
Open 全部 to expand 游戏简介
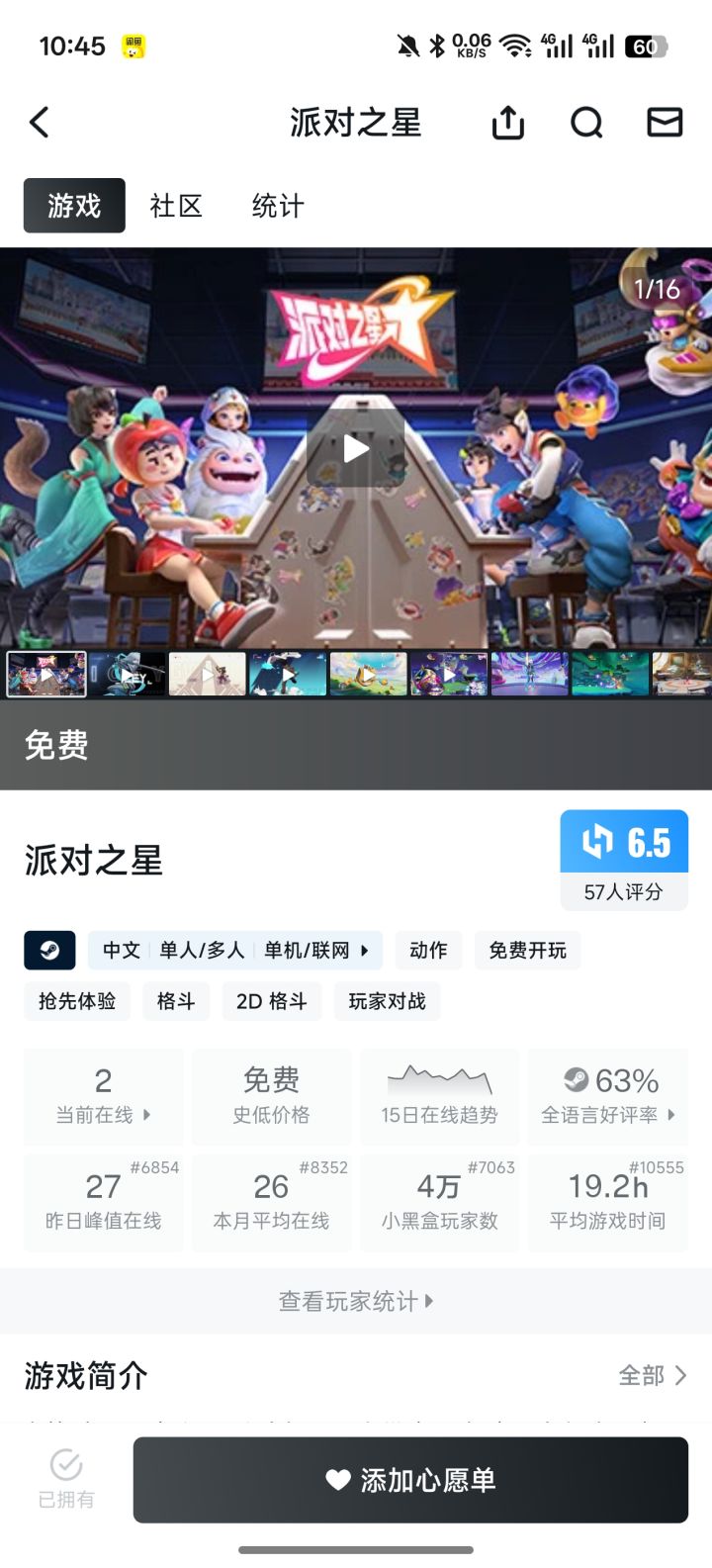tap(653, 1375)
